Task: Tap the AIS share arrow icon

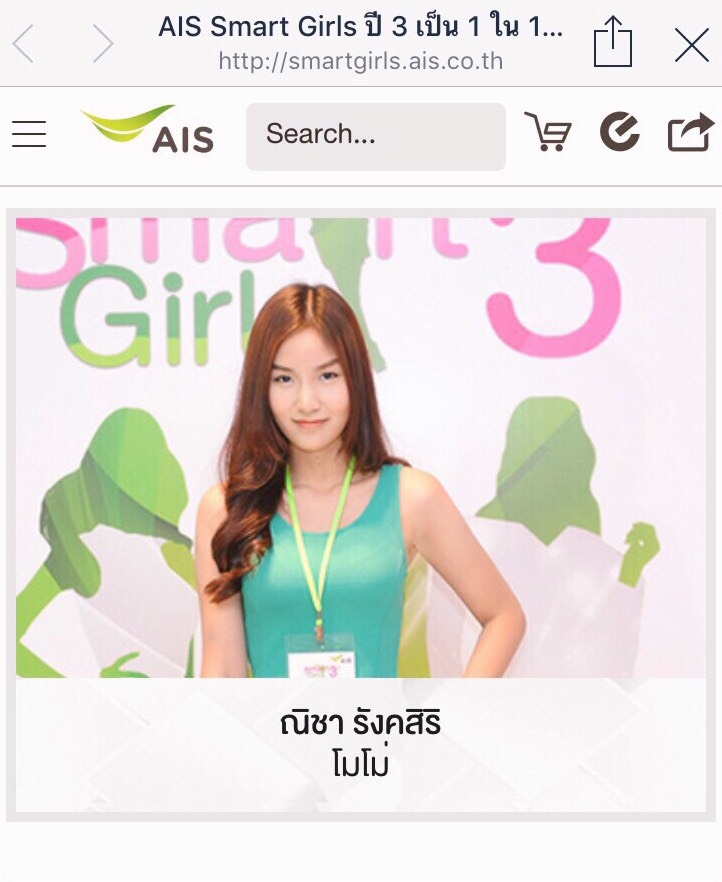Action: (x=690, y=133)
